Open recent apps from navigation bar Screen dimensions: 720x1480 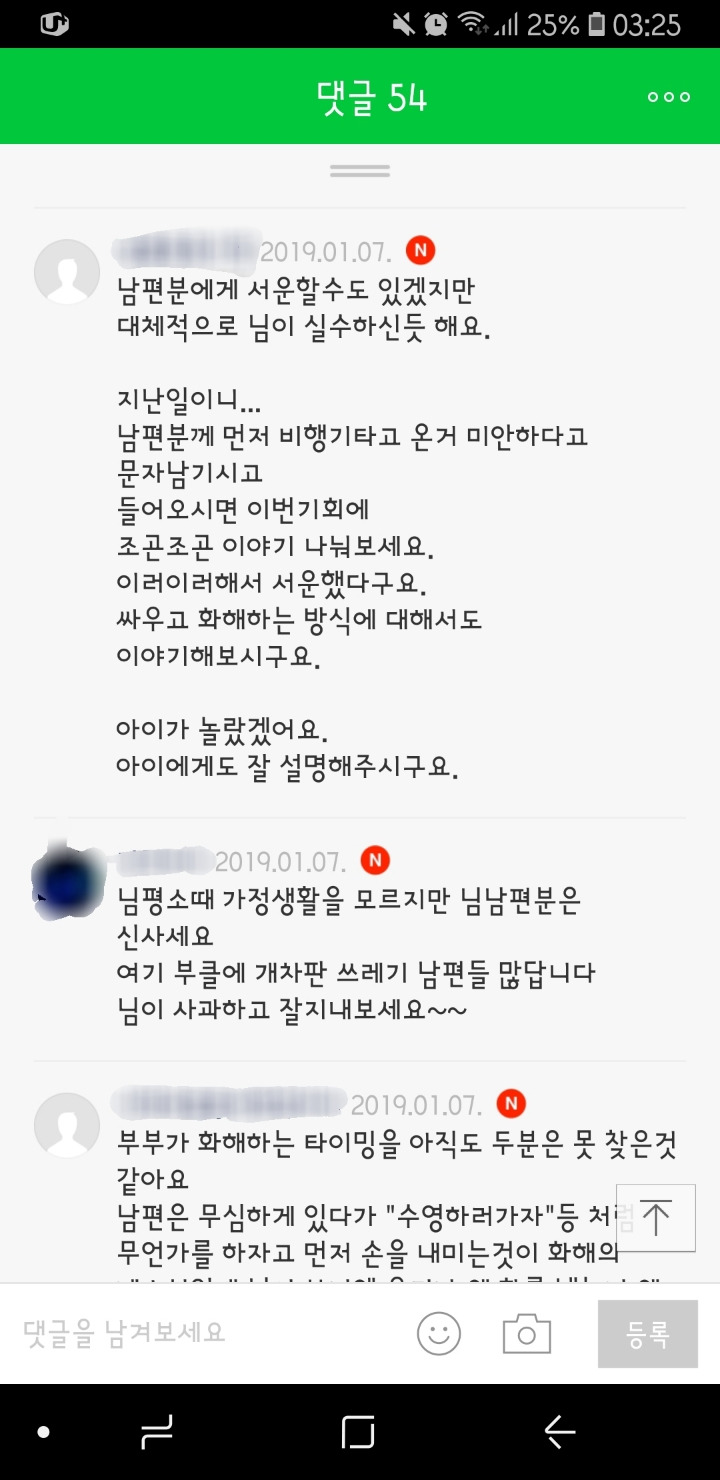[358, 1432]
